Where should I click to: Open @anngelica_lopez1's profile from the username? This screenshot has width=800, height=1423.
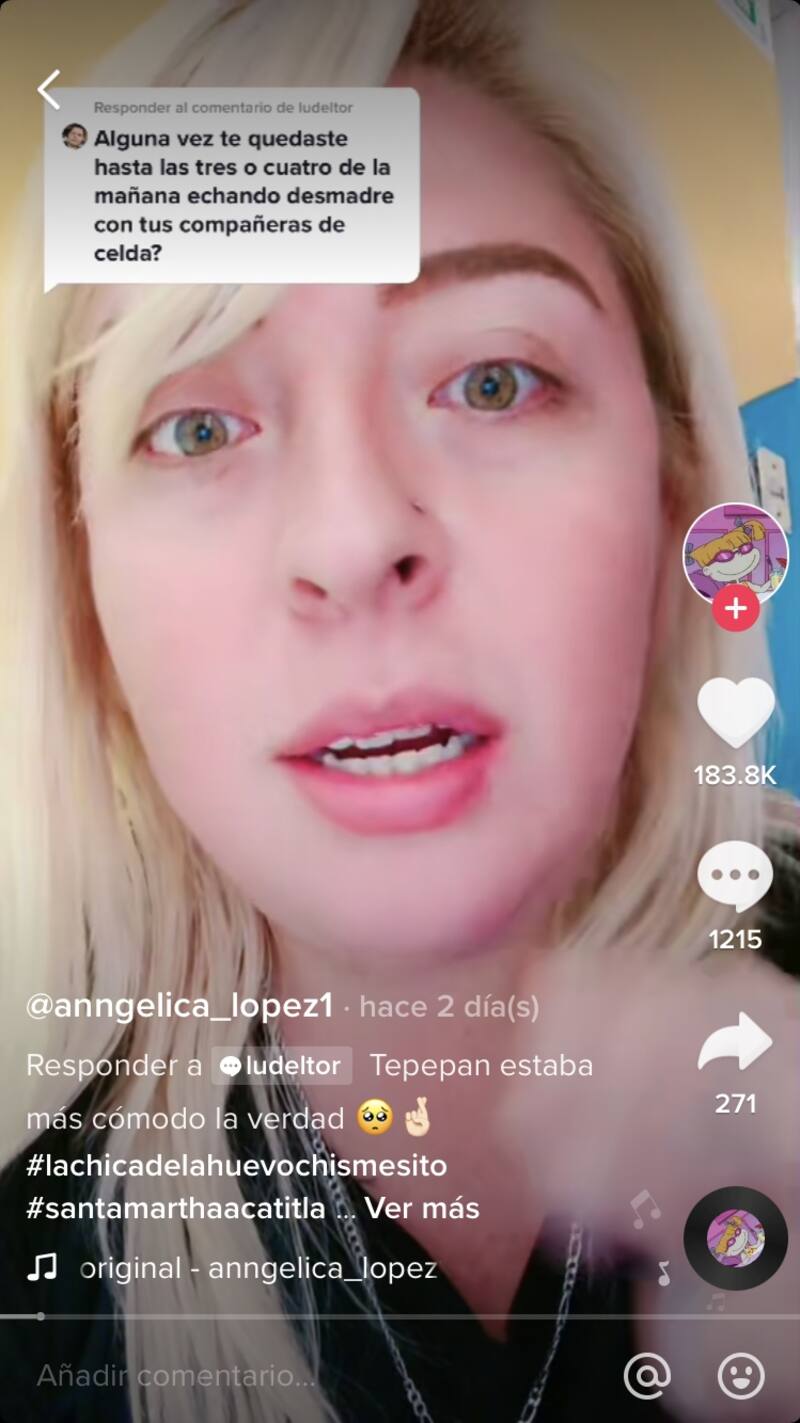[x=179, y=1007]
